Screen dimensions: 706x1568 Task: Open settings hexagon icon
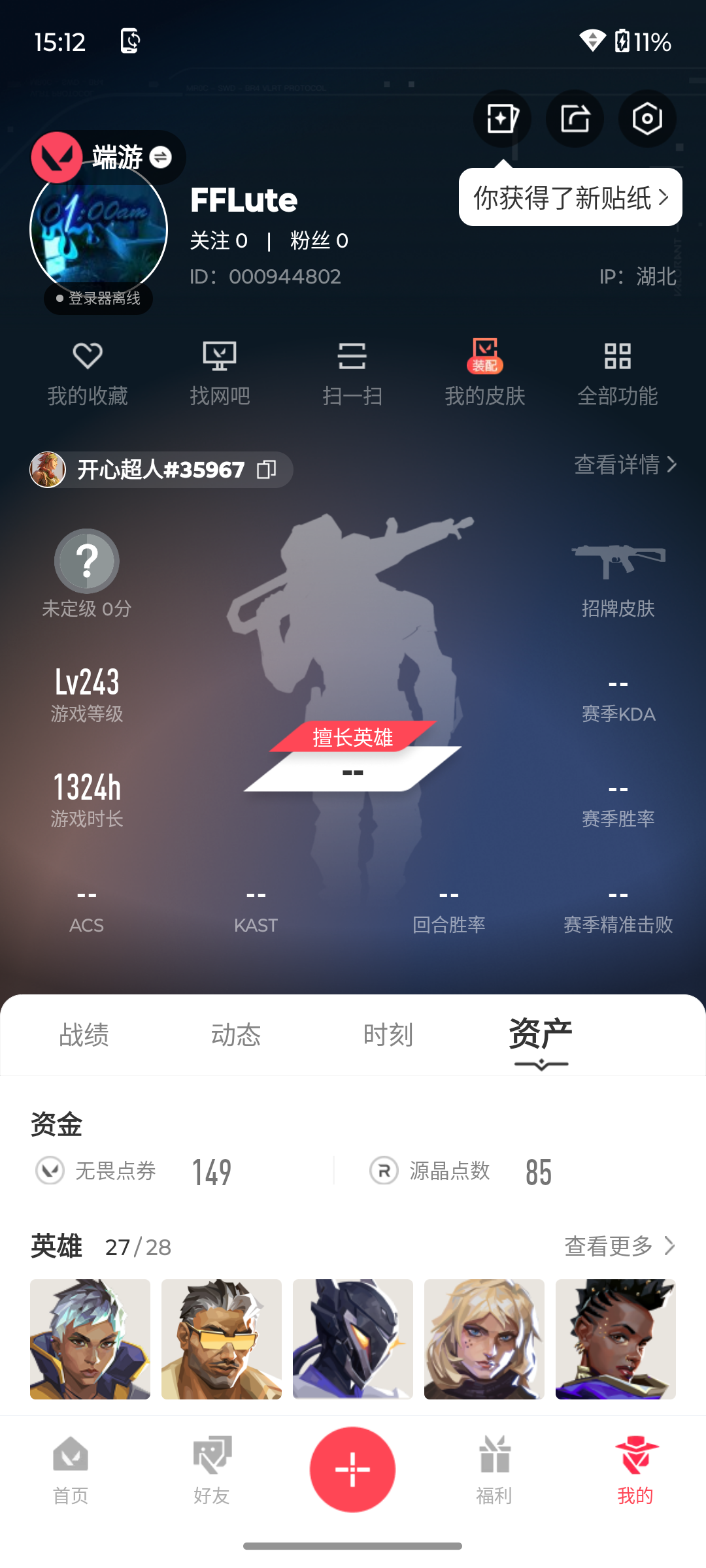[647, 119]
